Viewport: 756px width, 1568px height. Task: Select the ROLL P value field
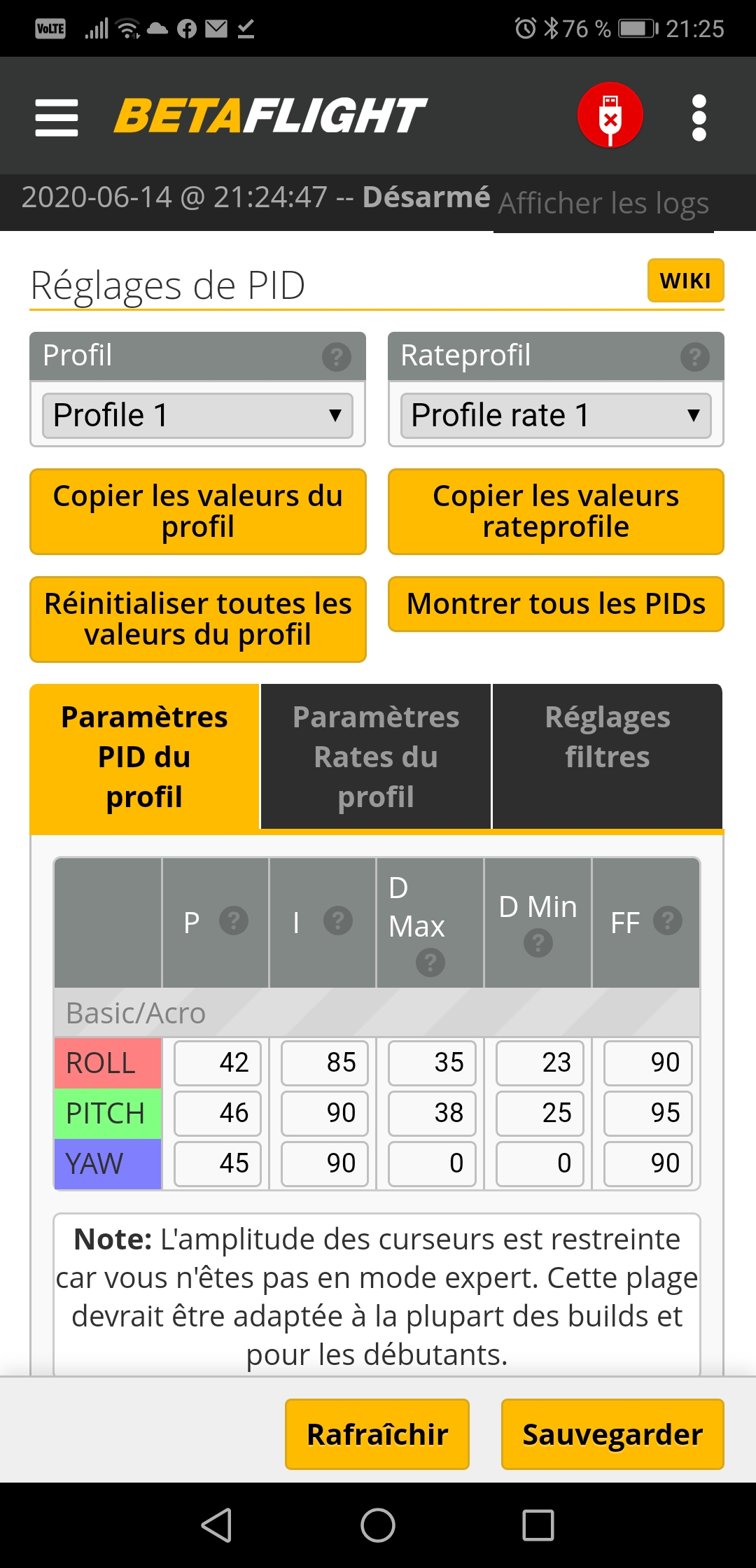(217, 1063)
